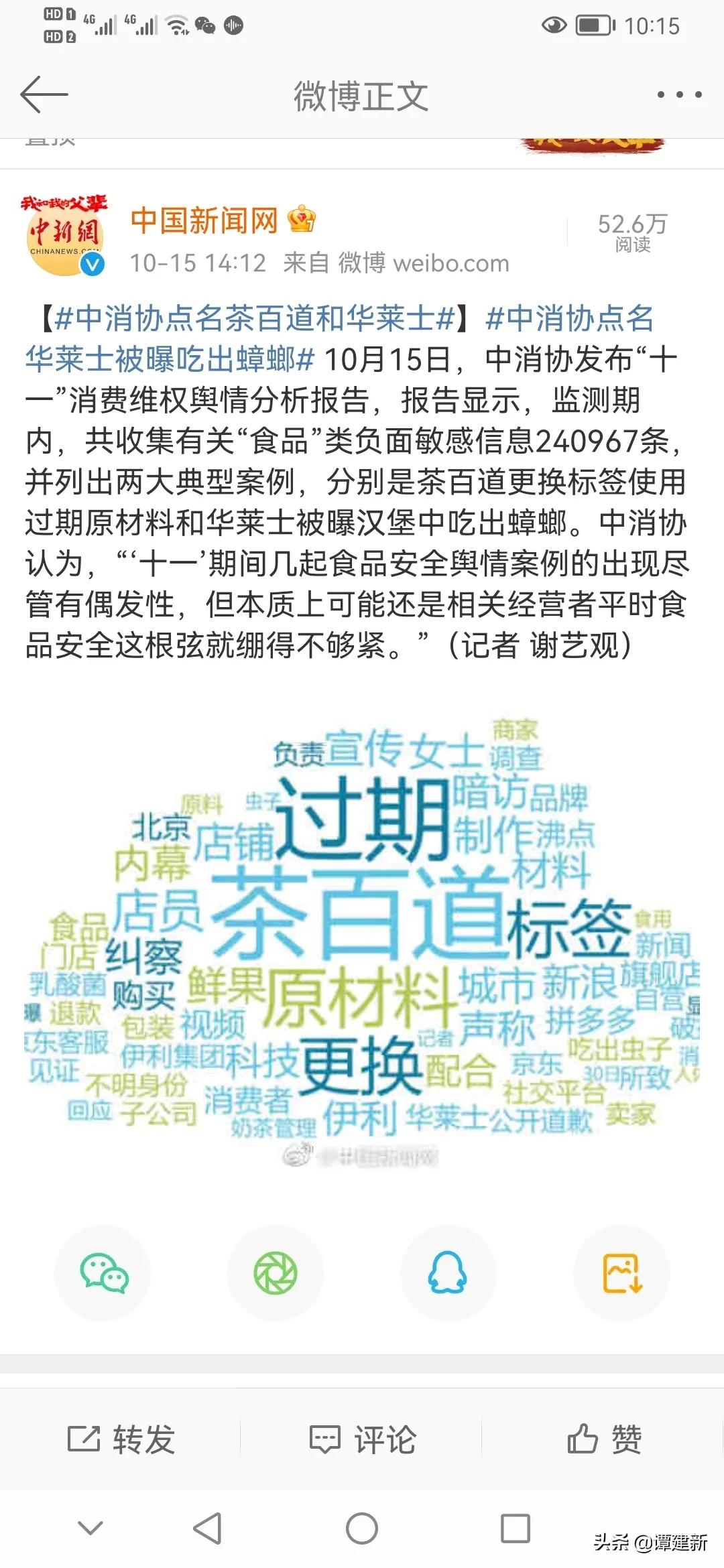Viewport: 724px width, 1568px height.
Task: Open the three-dot overflow menu
Action: [679, 94]
